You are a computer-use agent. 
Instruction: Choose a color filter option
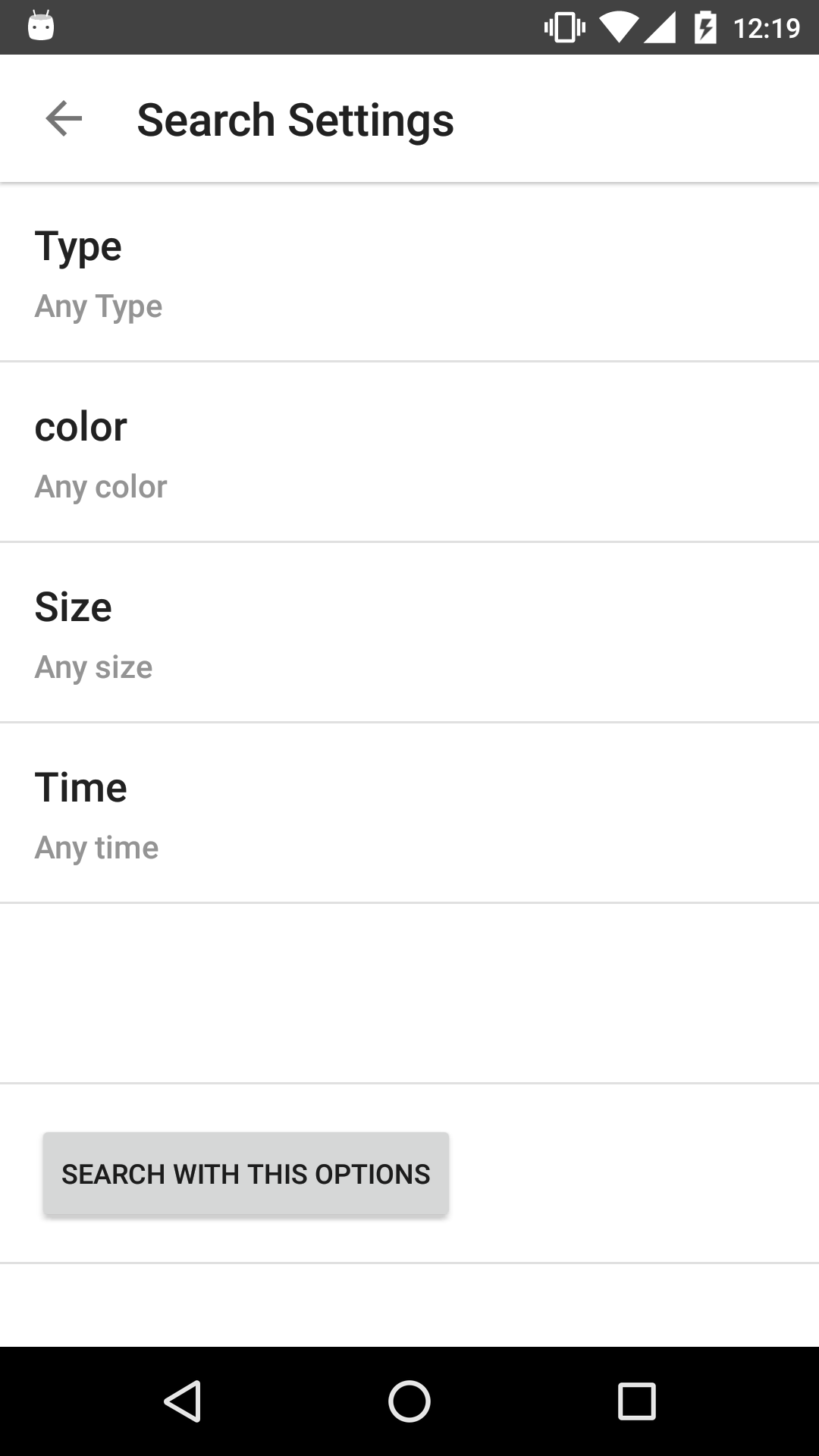tap(409, 453)
